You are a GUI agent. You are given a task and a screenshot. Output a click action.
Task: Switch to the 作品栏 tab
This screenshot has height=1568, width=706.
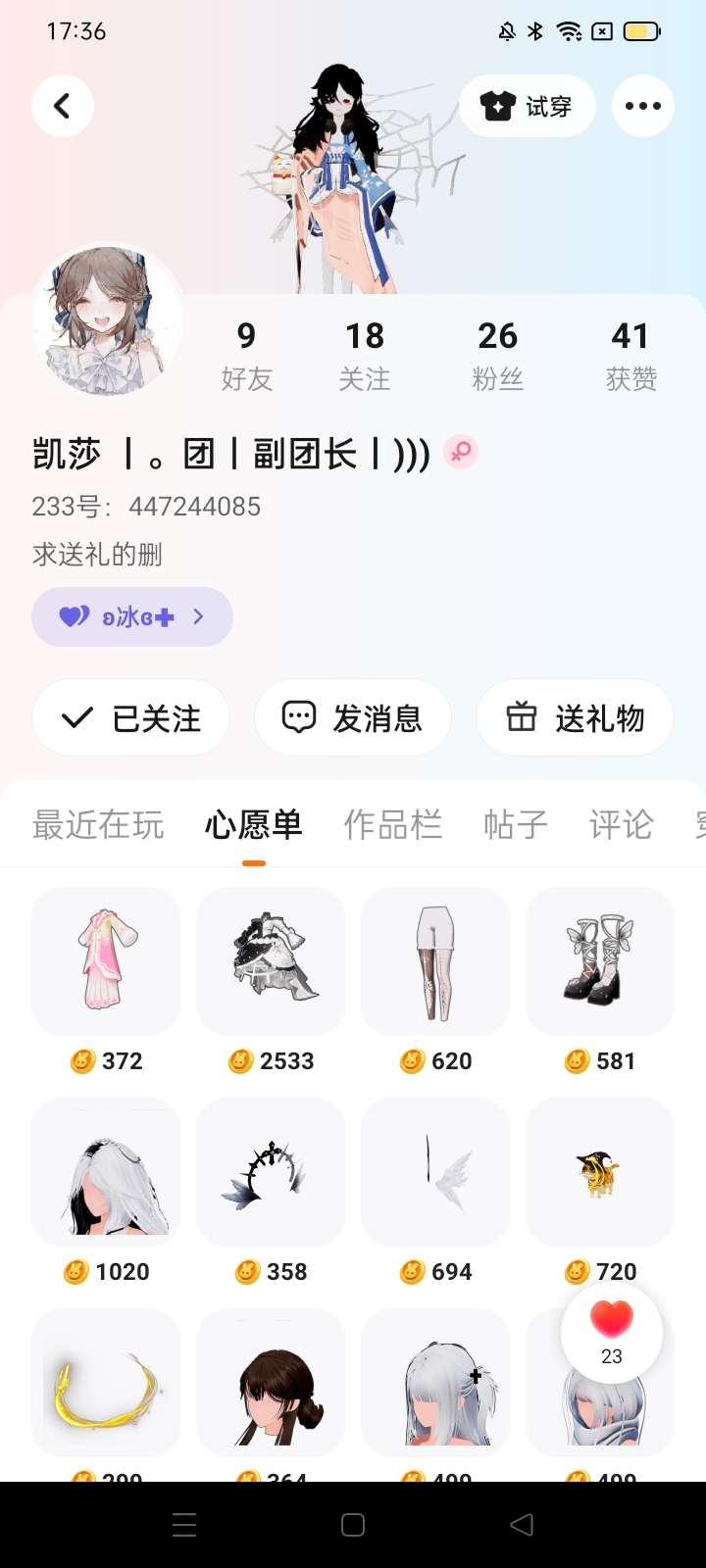tap(392, 824)
